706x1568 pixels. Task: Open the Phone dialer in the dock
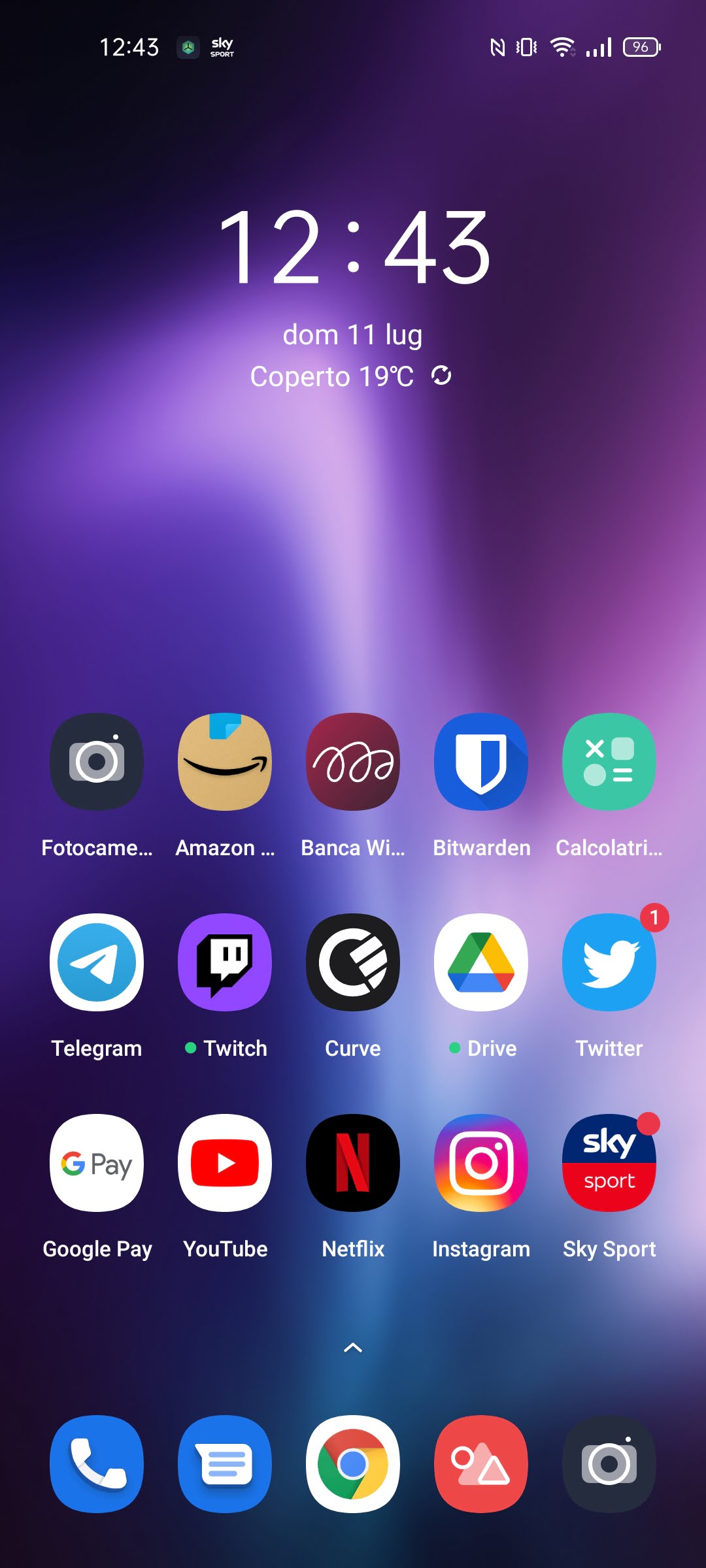(x=97, y=1464)
